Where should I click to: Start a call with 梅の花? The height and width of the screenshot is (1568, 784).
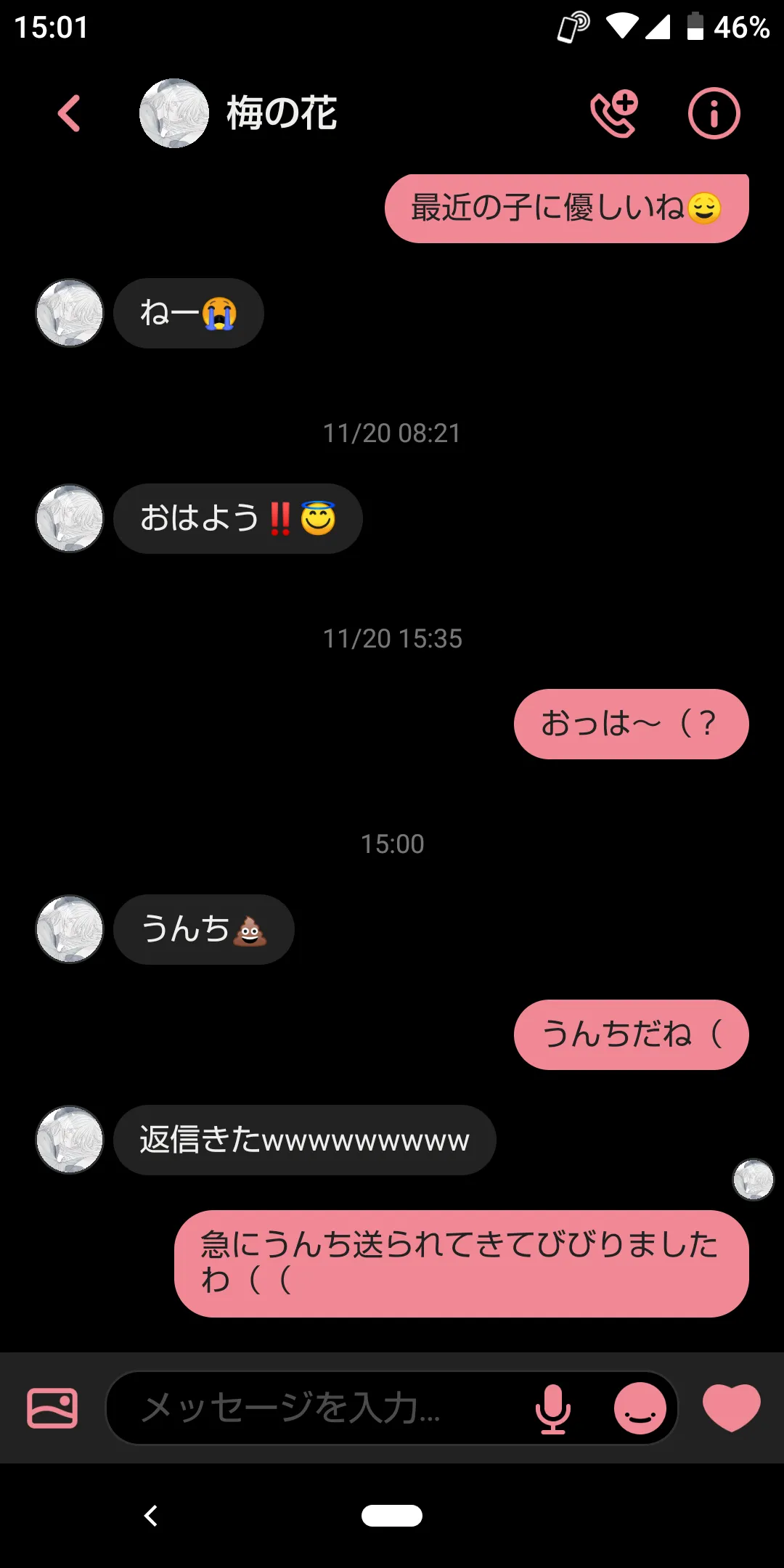click(x=614, y=114)
